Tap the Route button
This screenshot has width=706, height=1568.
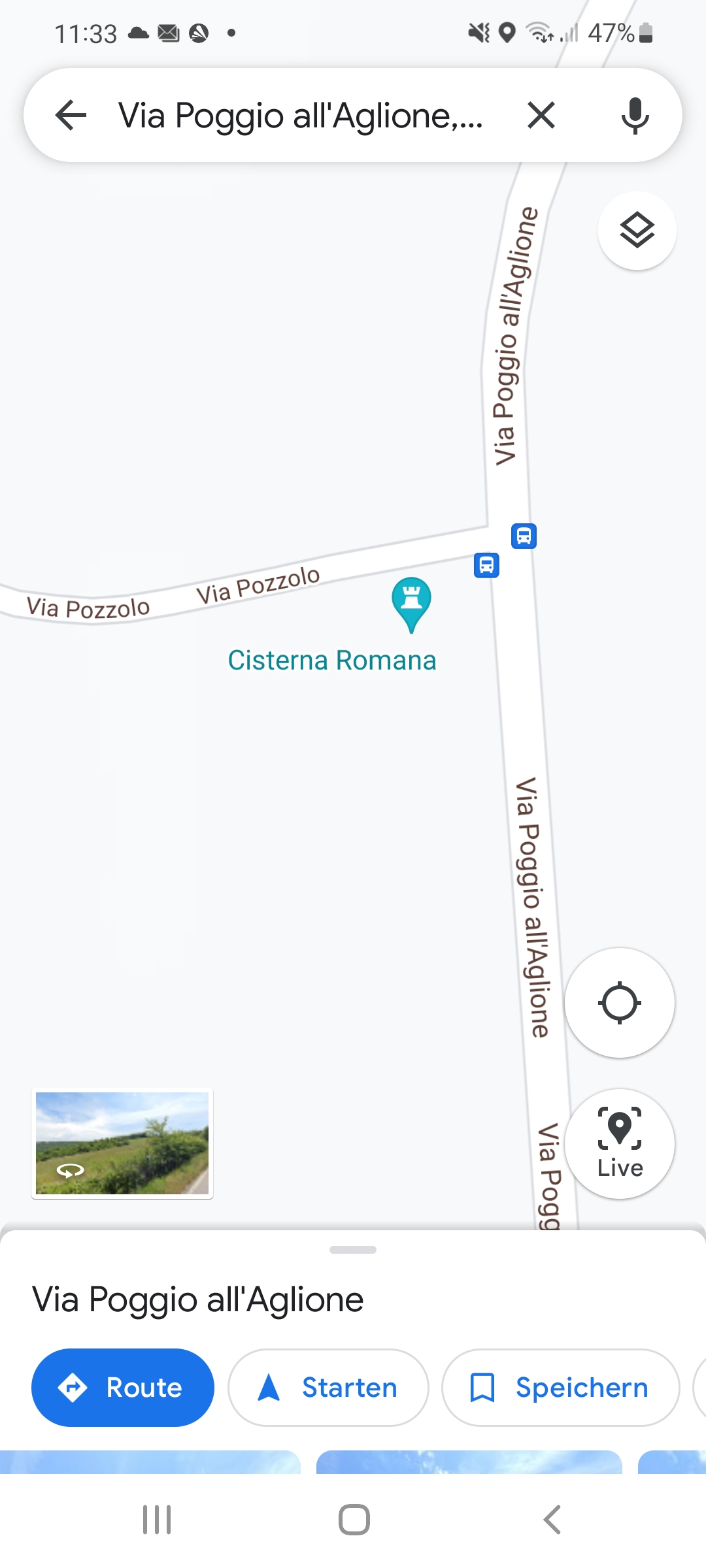click(123, 1388)
